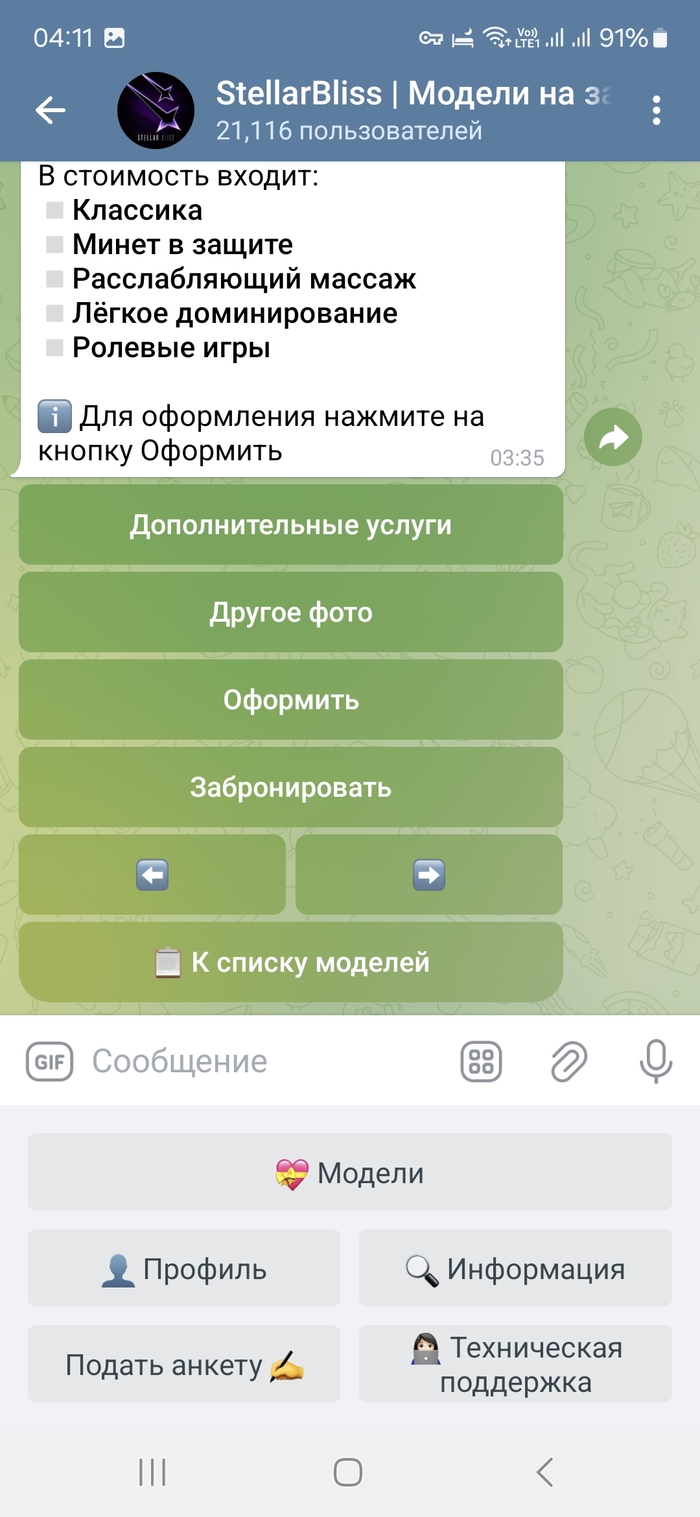Image resolution: width=700 pixels, height=1517 pixels.
Task: Choose the Забронировать button
Action: [291, 787]
